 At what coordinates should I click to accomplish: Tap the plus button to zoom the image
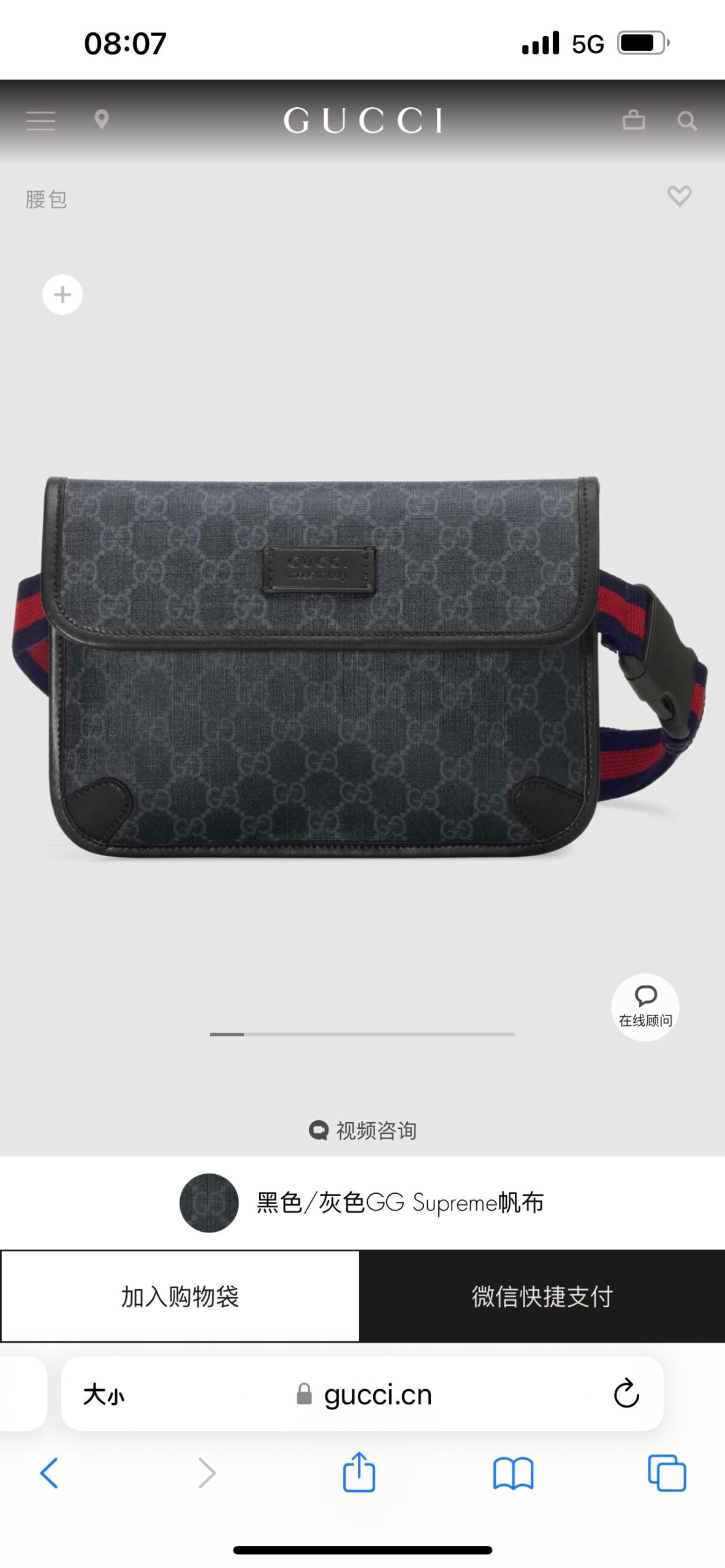63,295
